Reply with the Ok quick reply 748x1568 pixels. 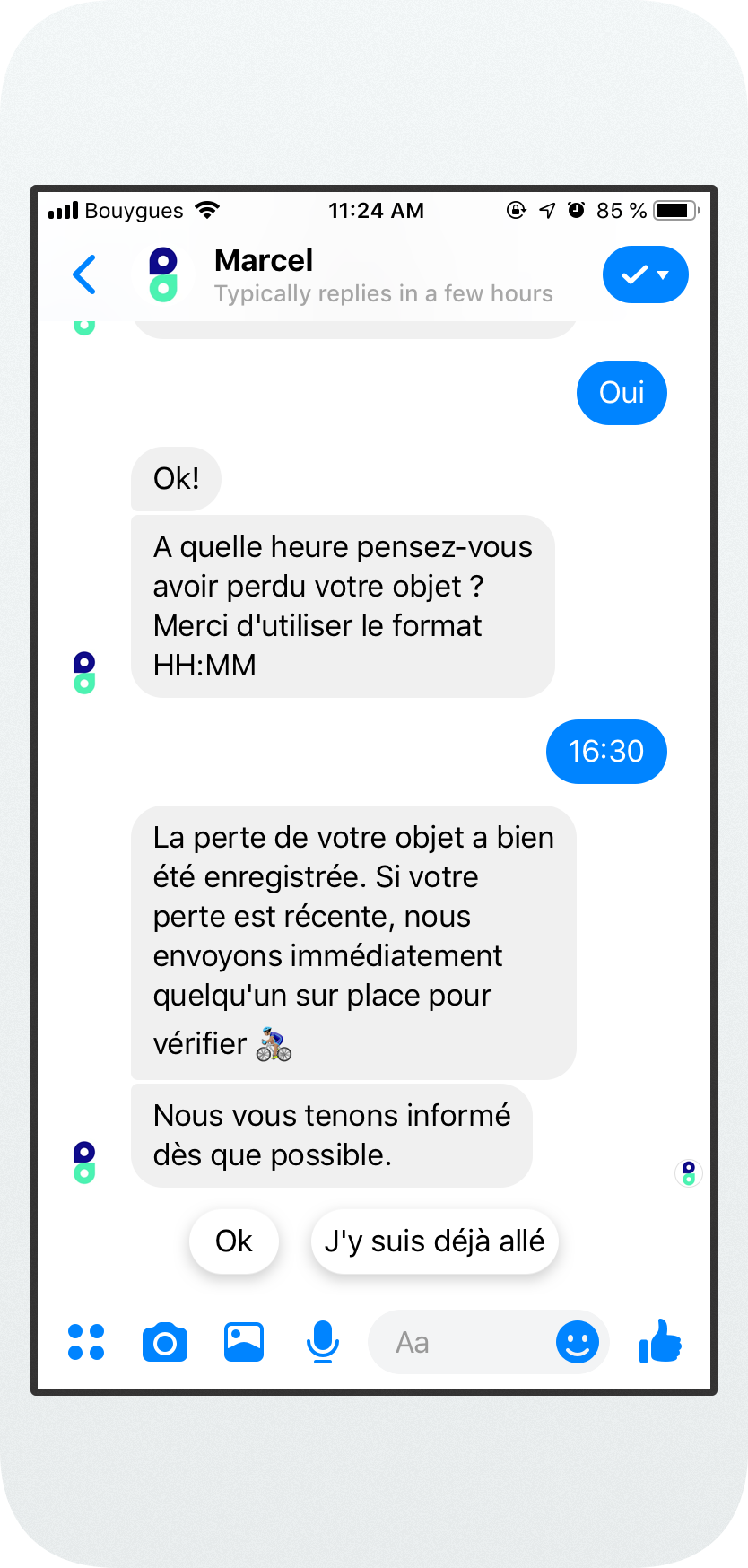(234, 1241)
